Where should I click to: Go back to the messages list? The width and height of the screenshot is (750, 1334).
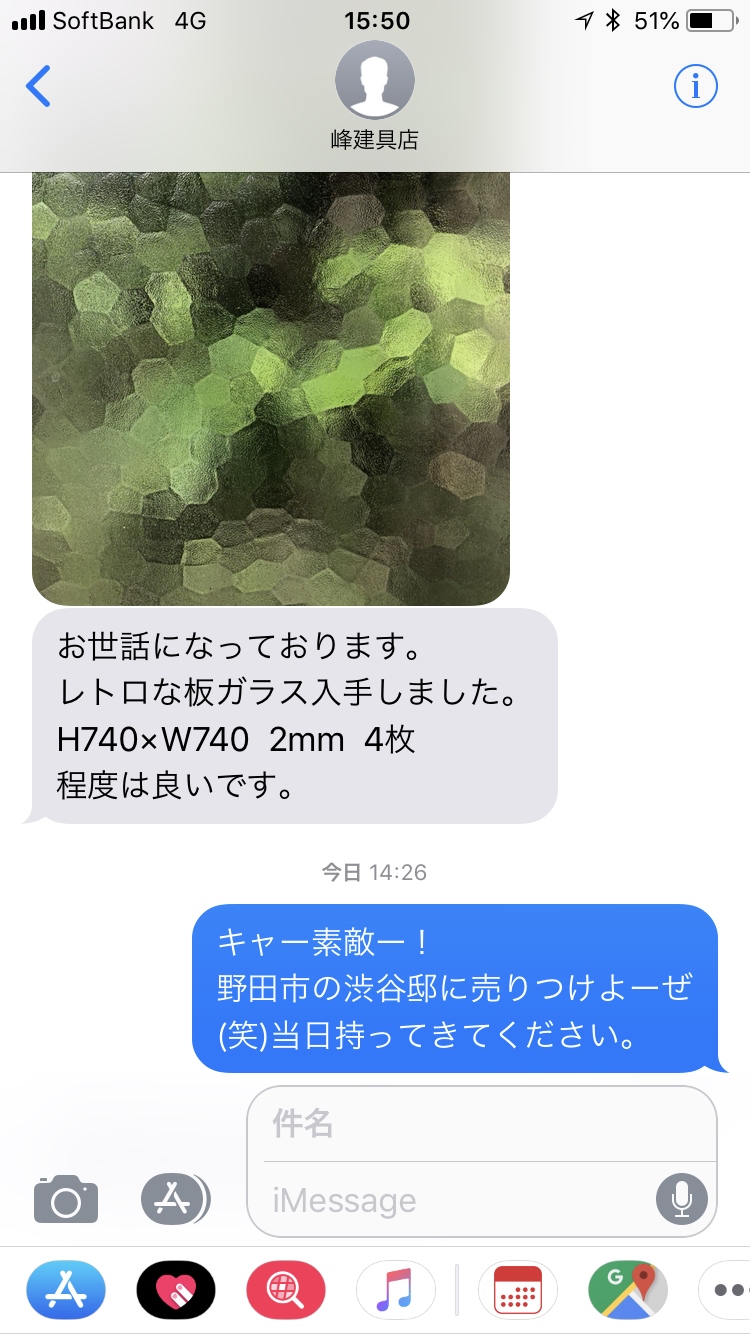point(38,87)
